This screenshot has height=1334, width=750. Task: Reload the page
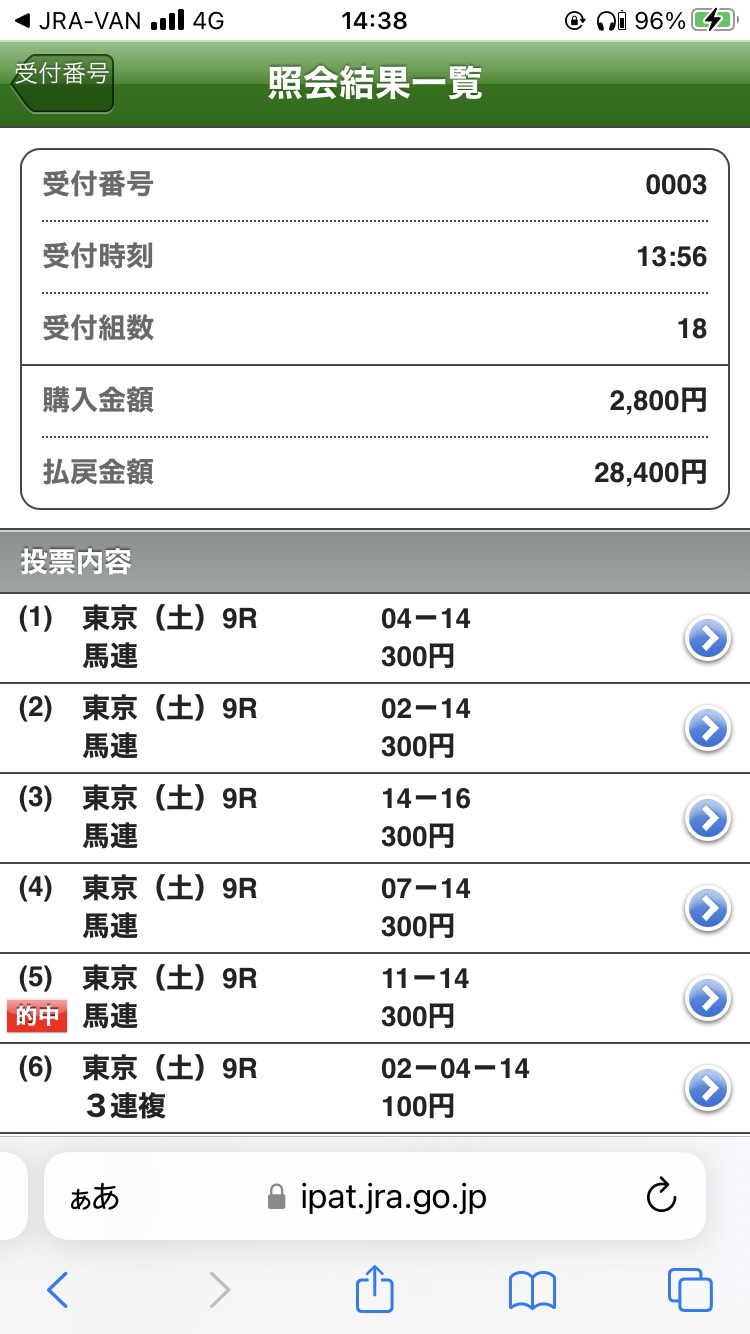[x=662, y=1197]
